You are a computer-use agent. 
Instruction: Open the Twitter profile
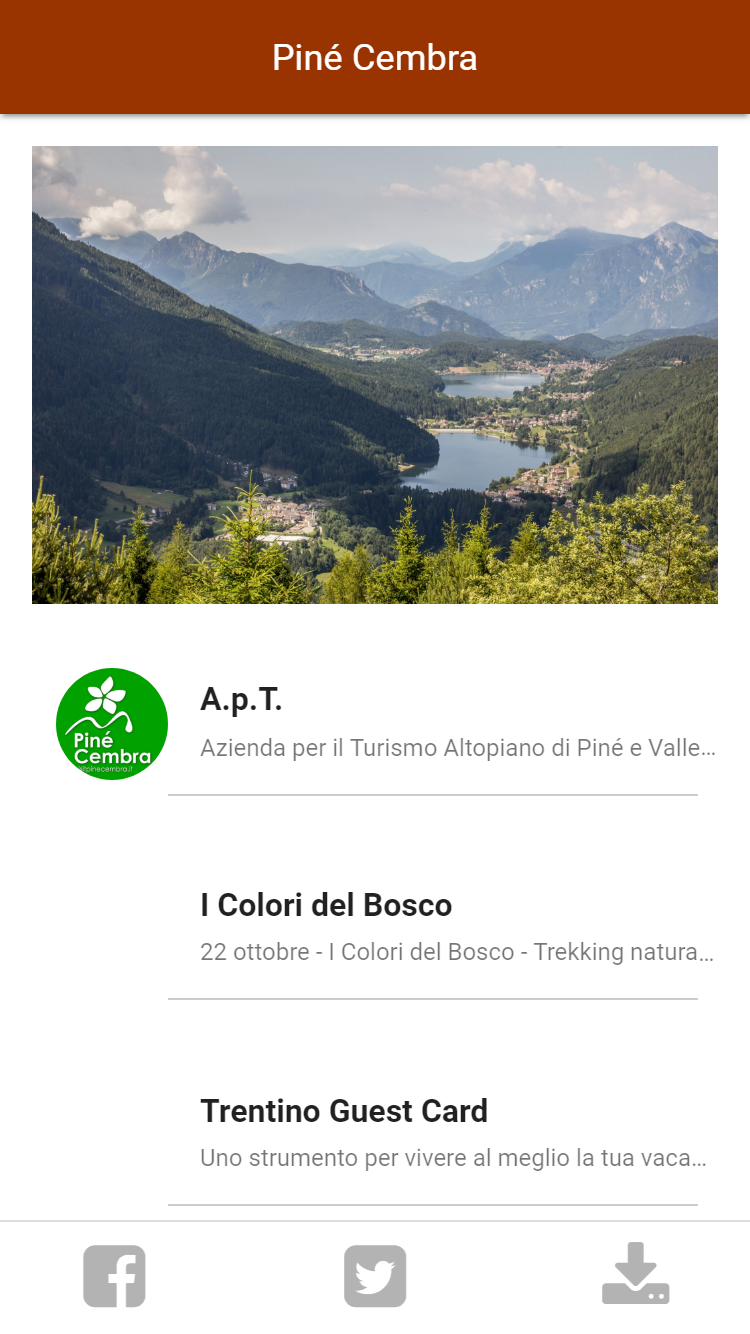(x=375, y=1276)
